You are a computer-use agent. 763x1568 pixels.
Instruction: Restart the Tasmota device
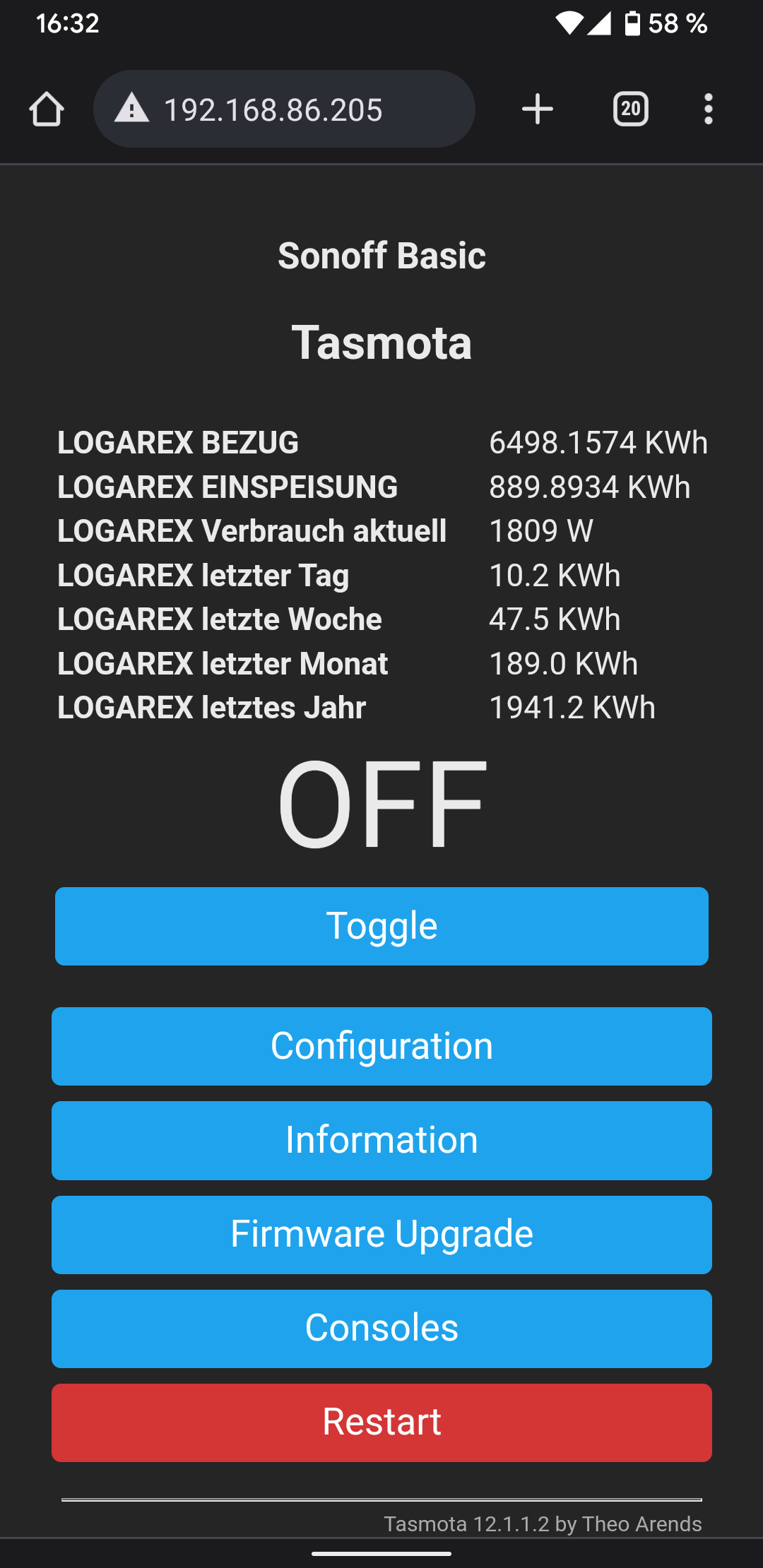pyautogui.click(x=381, y=1423)
